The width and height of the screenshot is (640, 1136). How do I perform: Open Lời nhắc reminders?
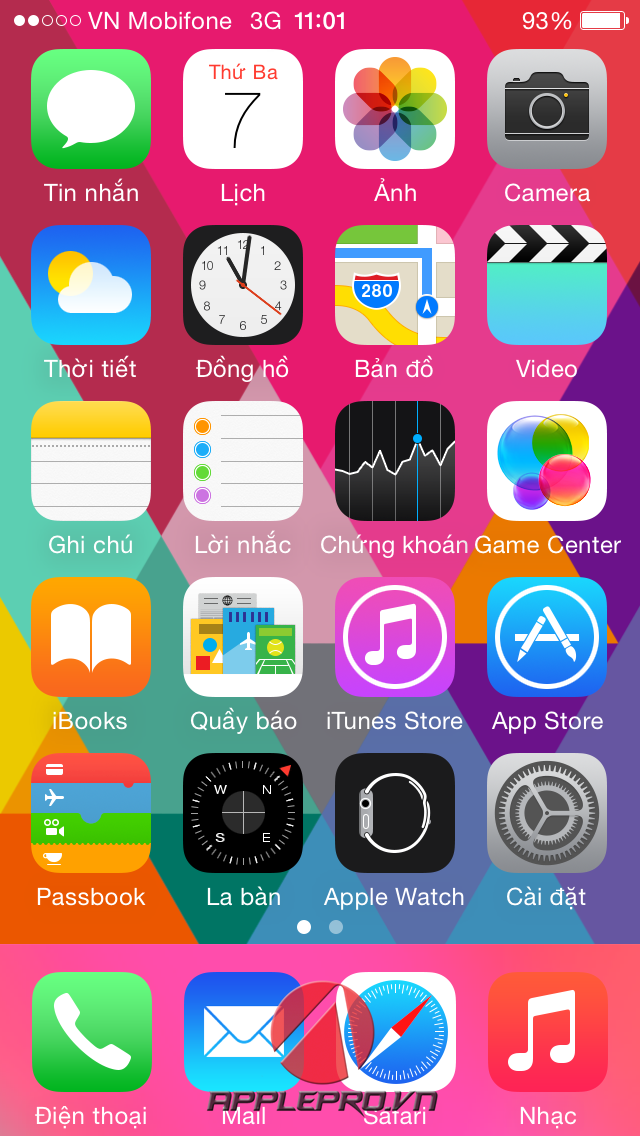pos(243,461)
